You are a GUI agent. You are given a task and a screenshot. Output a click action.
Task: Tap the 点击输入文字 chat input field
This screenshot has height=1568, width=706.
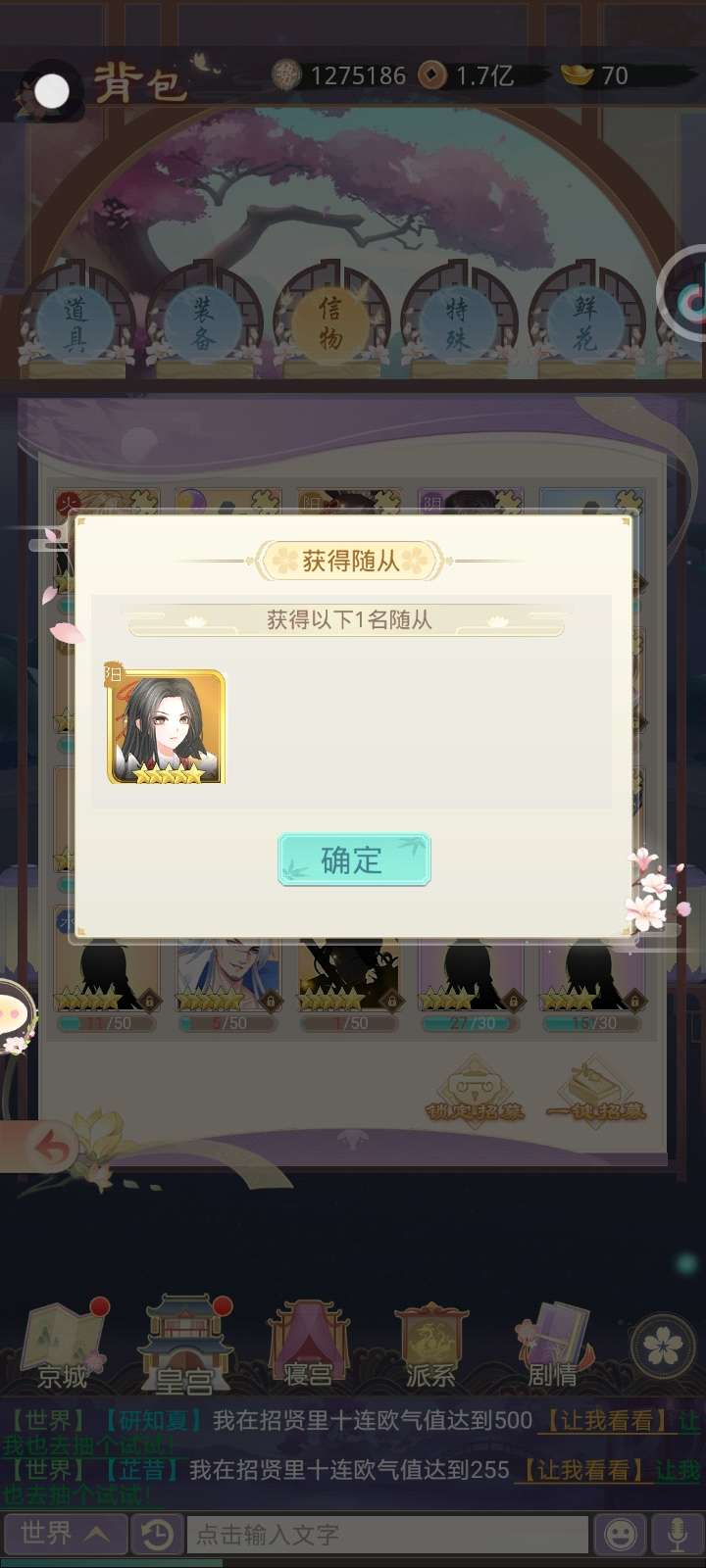387,1535
